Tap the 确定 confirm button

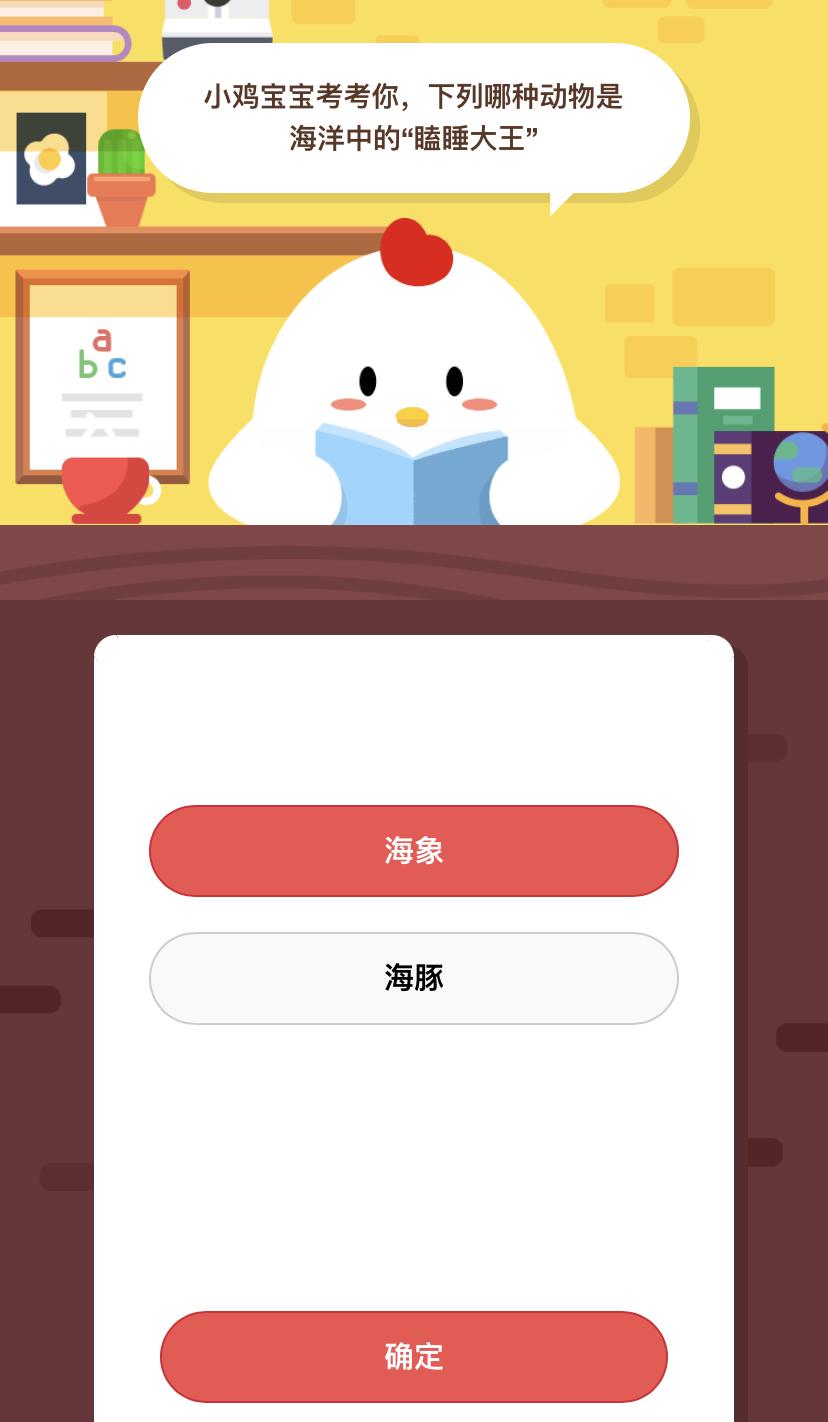pyautogui.click(x=413, y=1357)
